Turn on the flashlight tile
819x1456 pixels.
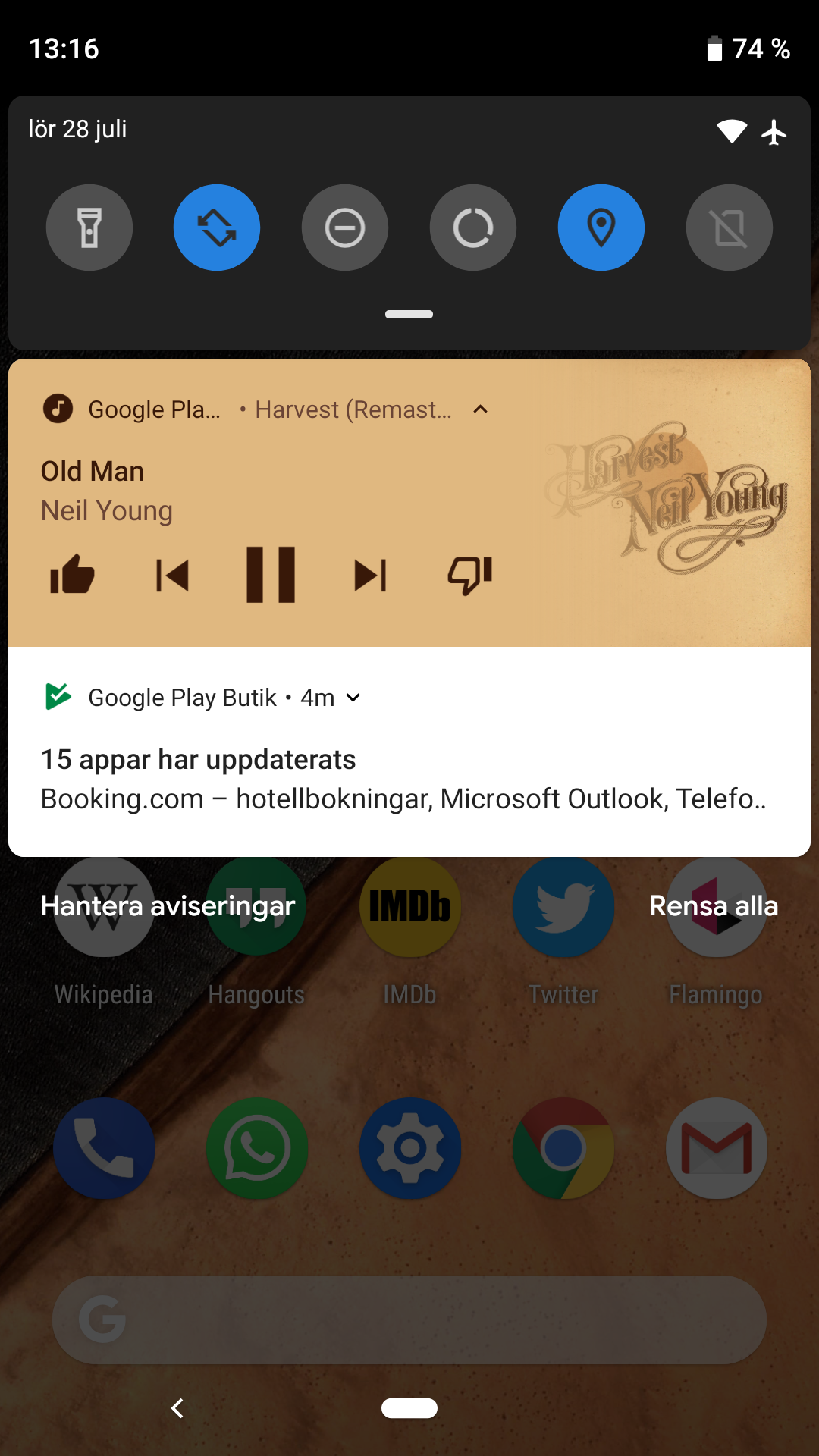pyautogui.click(x=89, y=227)
